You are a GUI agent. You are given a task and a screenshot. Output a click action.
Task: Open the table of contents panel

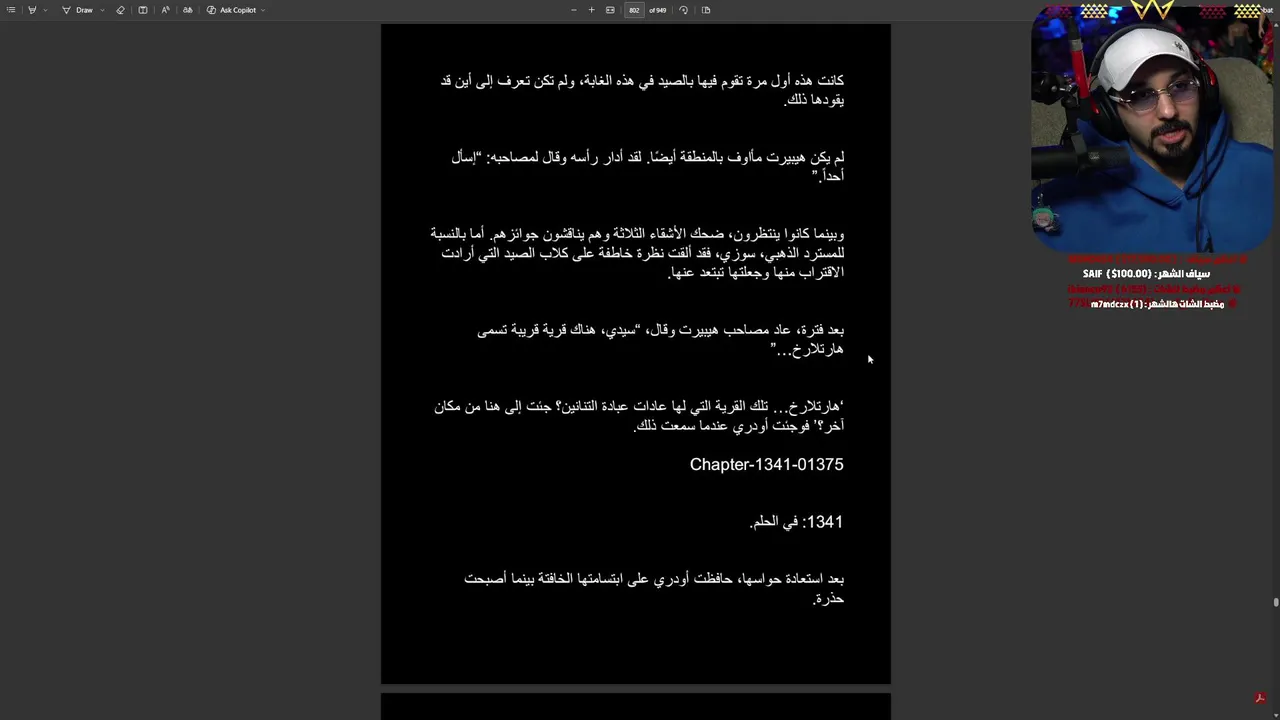pyautogui.click(x=11, y=10)
